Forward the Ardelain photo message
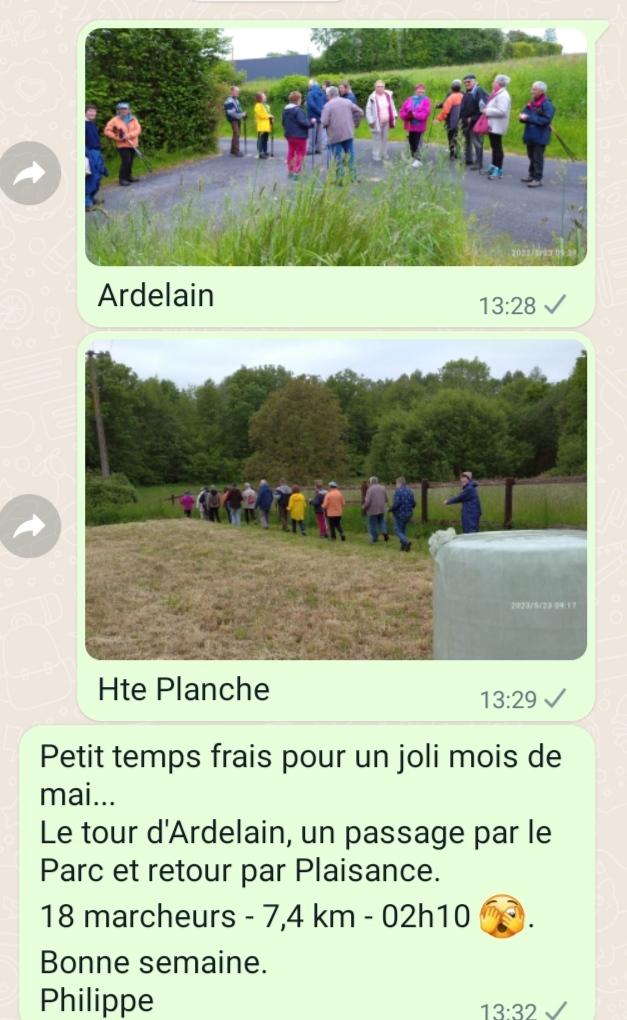This screenshot has width=627, height=1020. (30, 173)
